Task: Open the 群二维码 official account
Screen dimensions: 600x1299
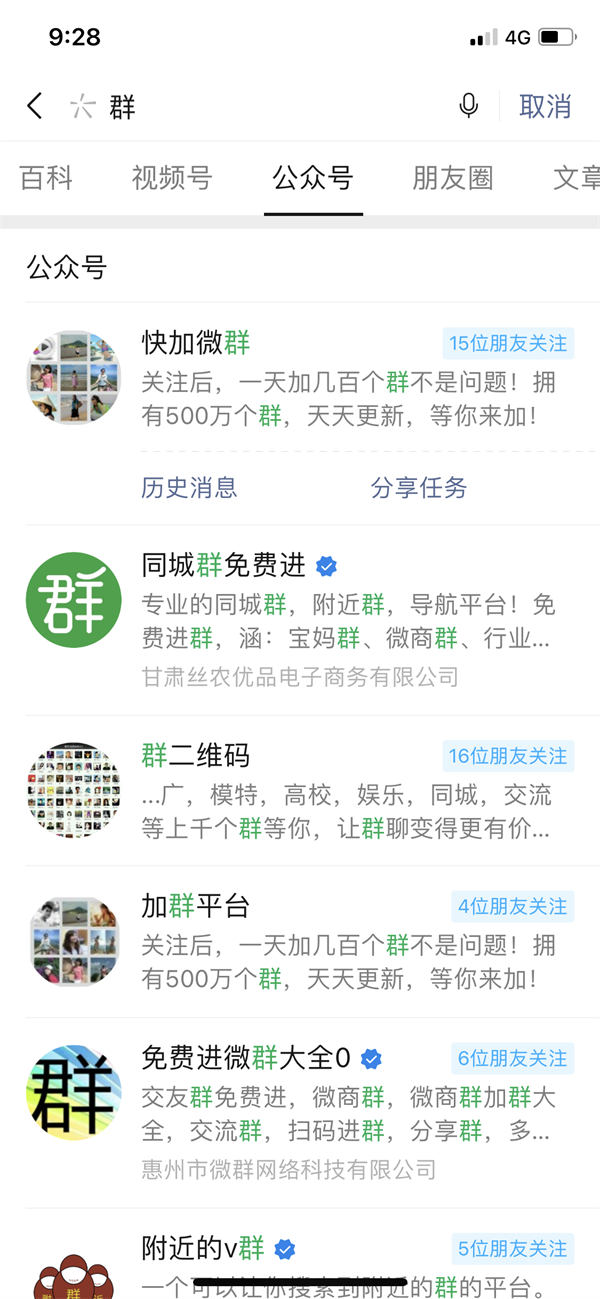Action: (x=196, y=755)
